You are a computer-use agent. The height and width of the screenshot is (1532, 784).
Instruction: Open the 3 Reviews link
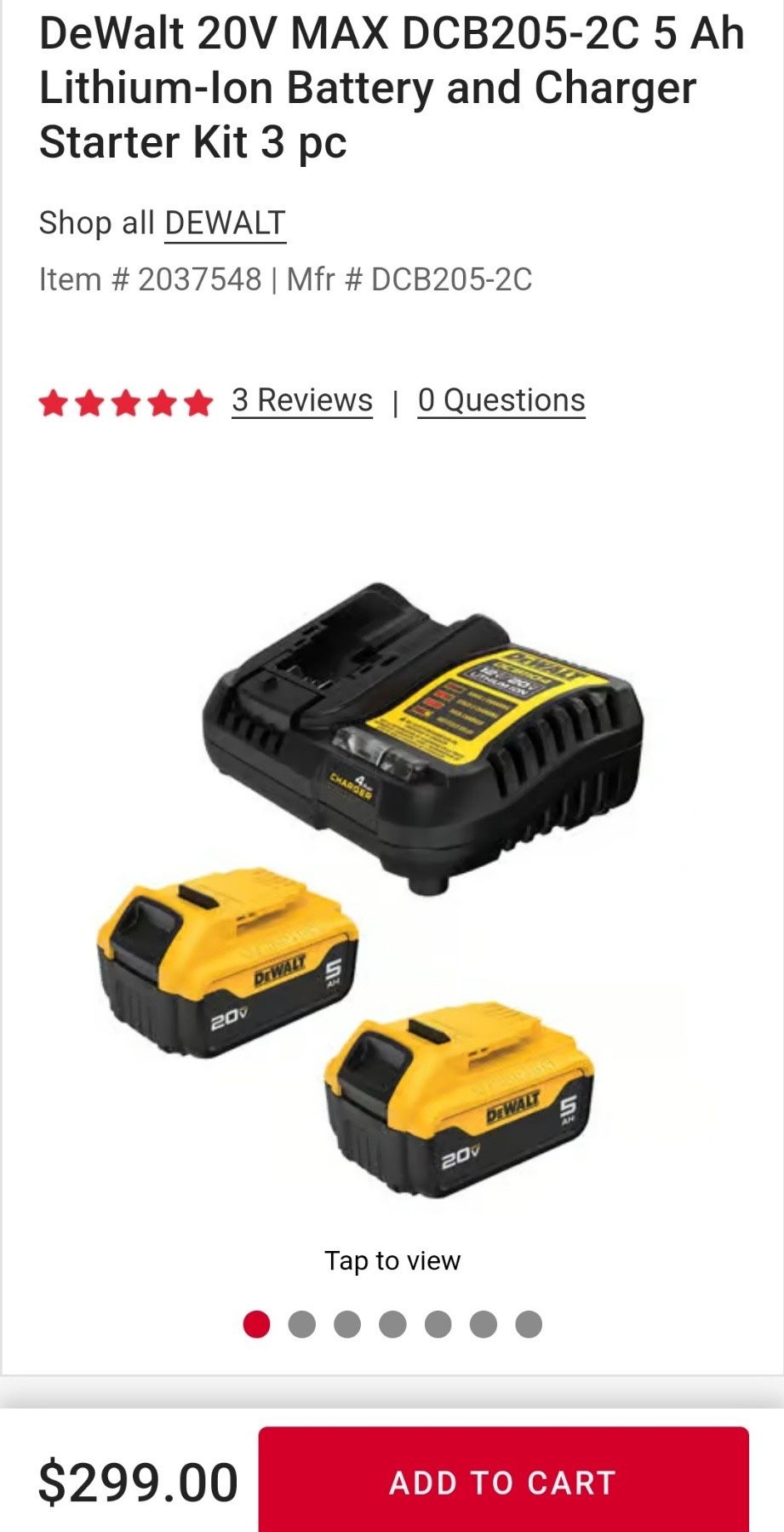pyautogui.click(x=302, y=400)
